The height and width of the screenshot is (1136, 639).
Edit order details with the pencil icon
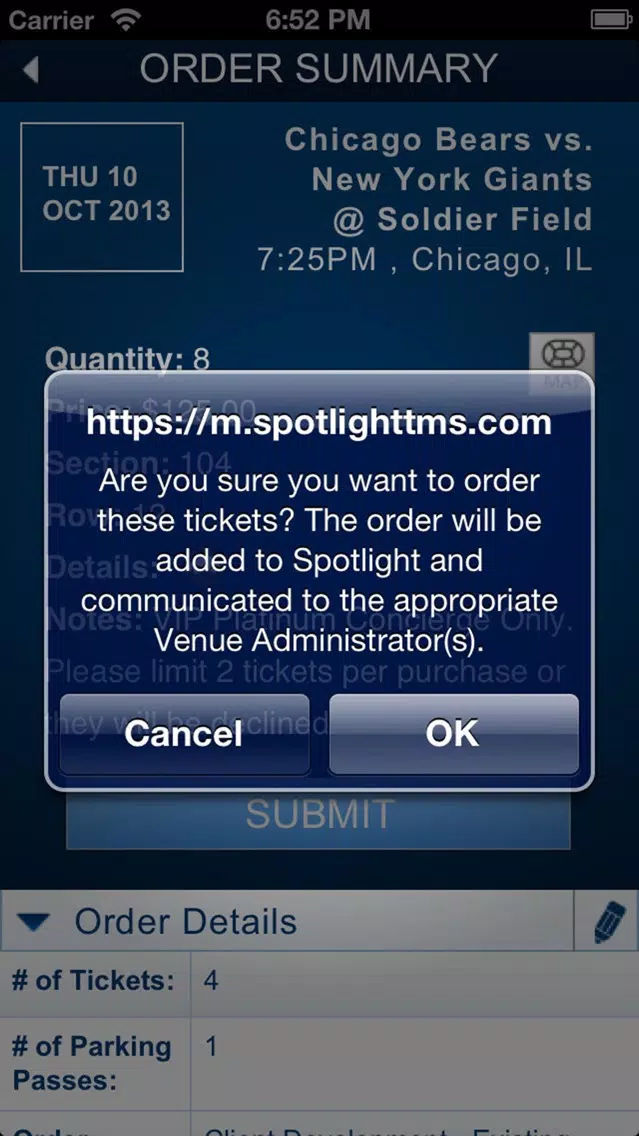coord(607,922)
